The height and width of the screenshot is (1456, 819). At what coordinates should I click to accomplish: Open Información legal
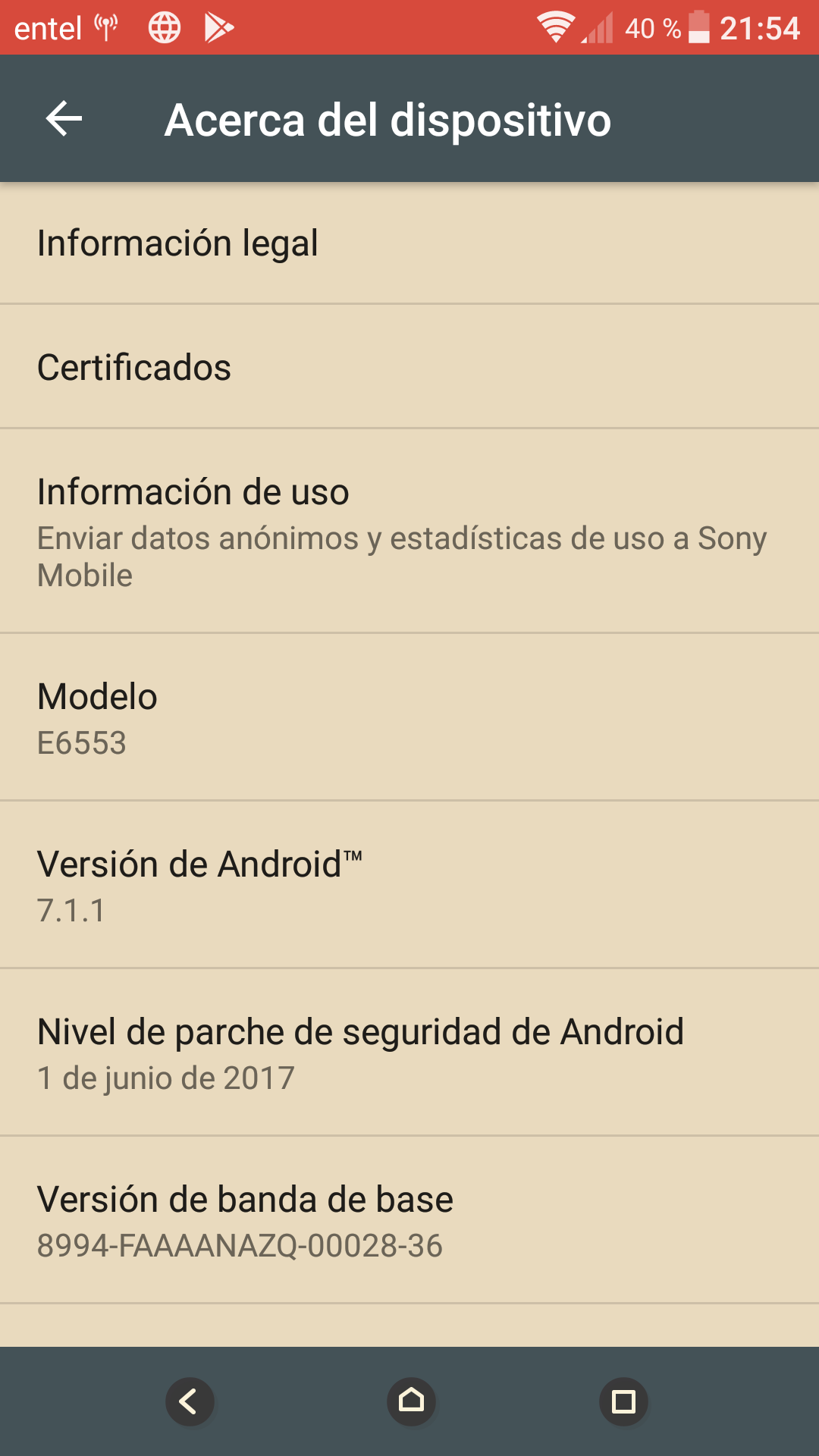[409, 243]
